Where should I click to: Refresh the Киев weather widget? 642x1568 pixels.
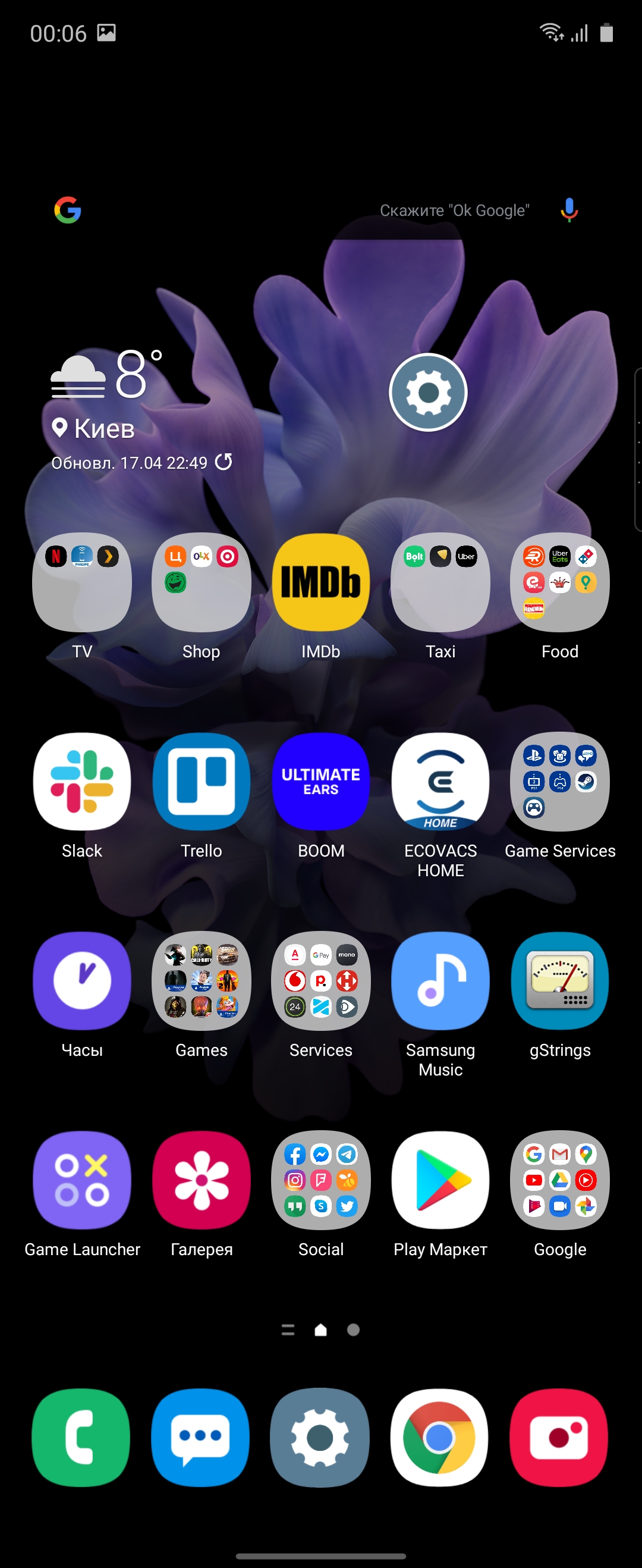[224, 462]
